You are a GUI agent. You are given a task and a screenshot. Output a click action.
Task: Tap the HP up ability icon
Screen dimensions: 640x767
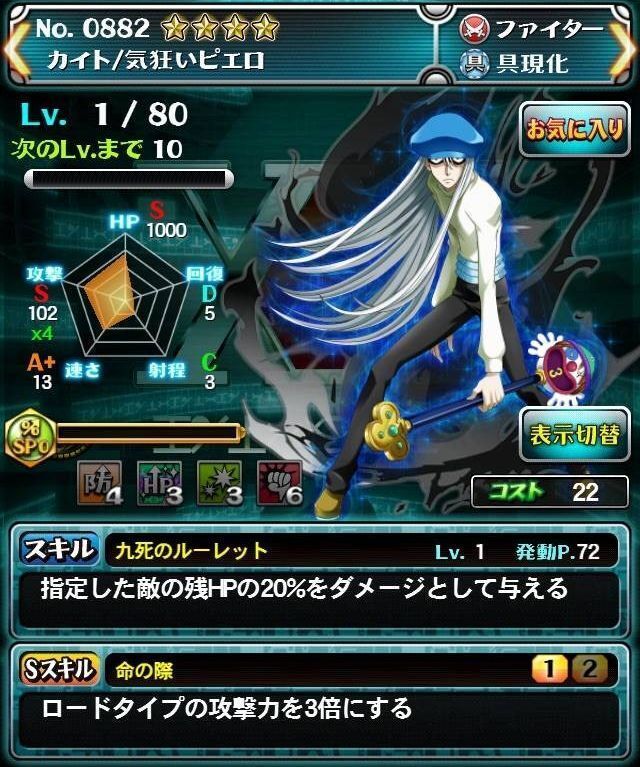[x=158, y=481]
